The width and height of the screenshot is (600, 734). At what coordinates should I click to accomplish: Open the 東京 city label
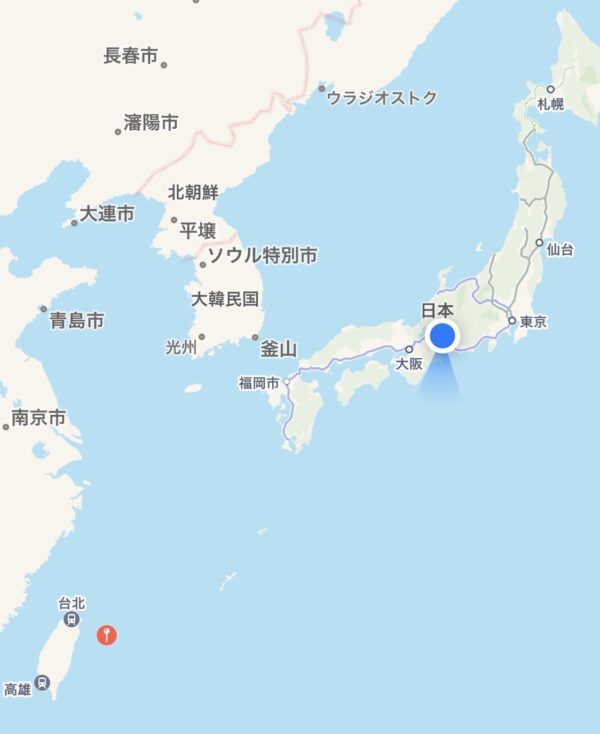tap(534, 322)
